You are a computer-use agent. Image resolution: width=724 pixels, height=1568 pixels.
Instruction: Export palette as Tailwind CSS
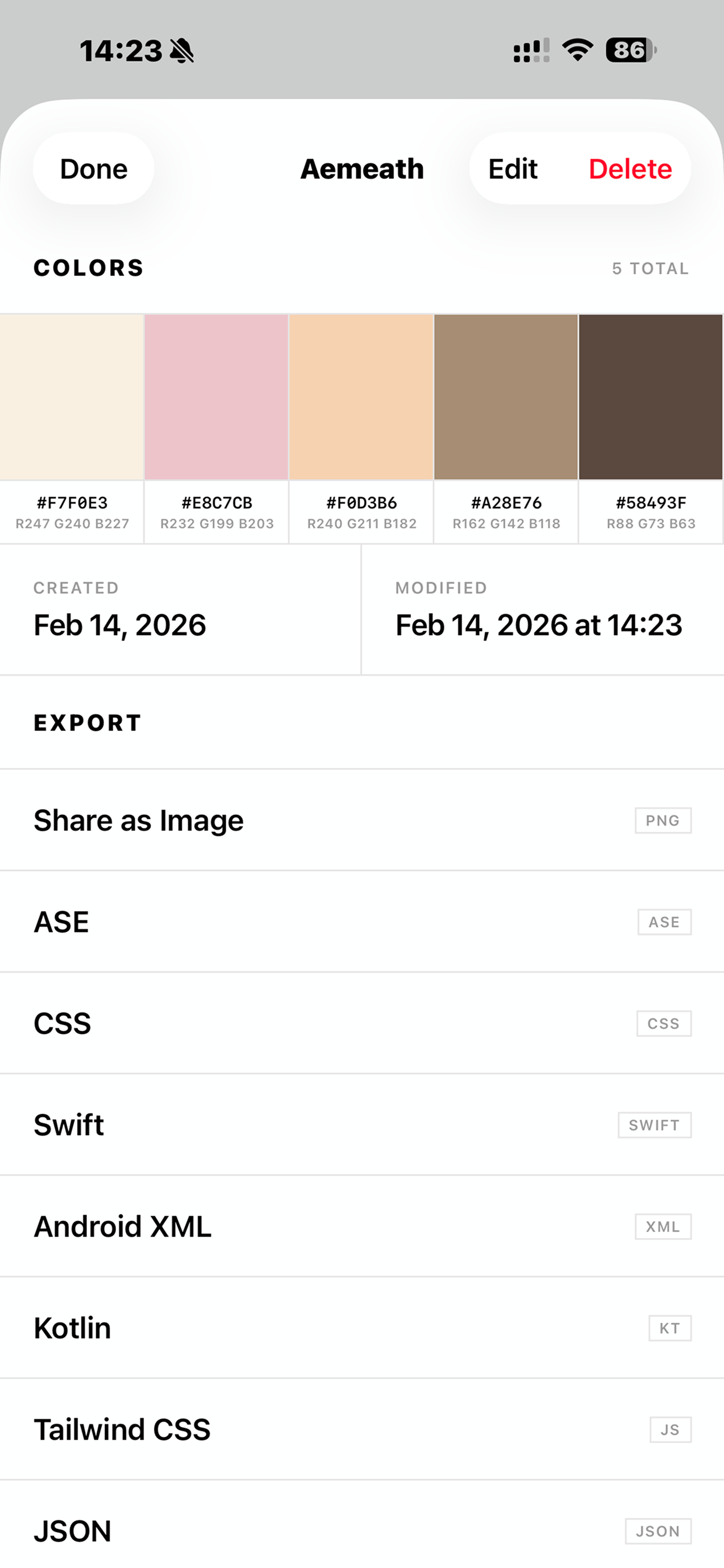pyautogui.click(x=362, y=1429)
